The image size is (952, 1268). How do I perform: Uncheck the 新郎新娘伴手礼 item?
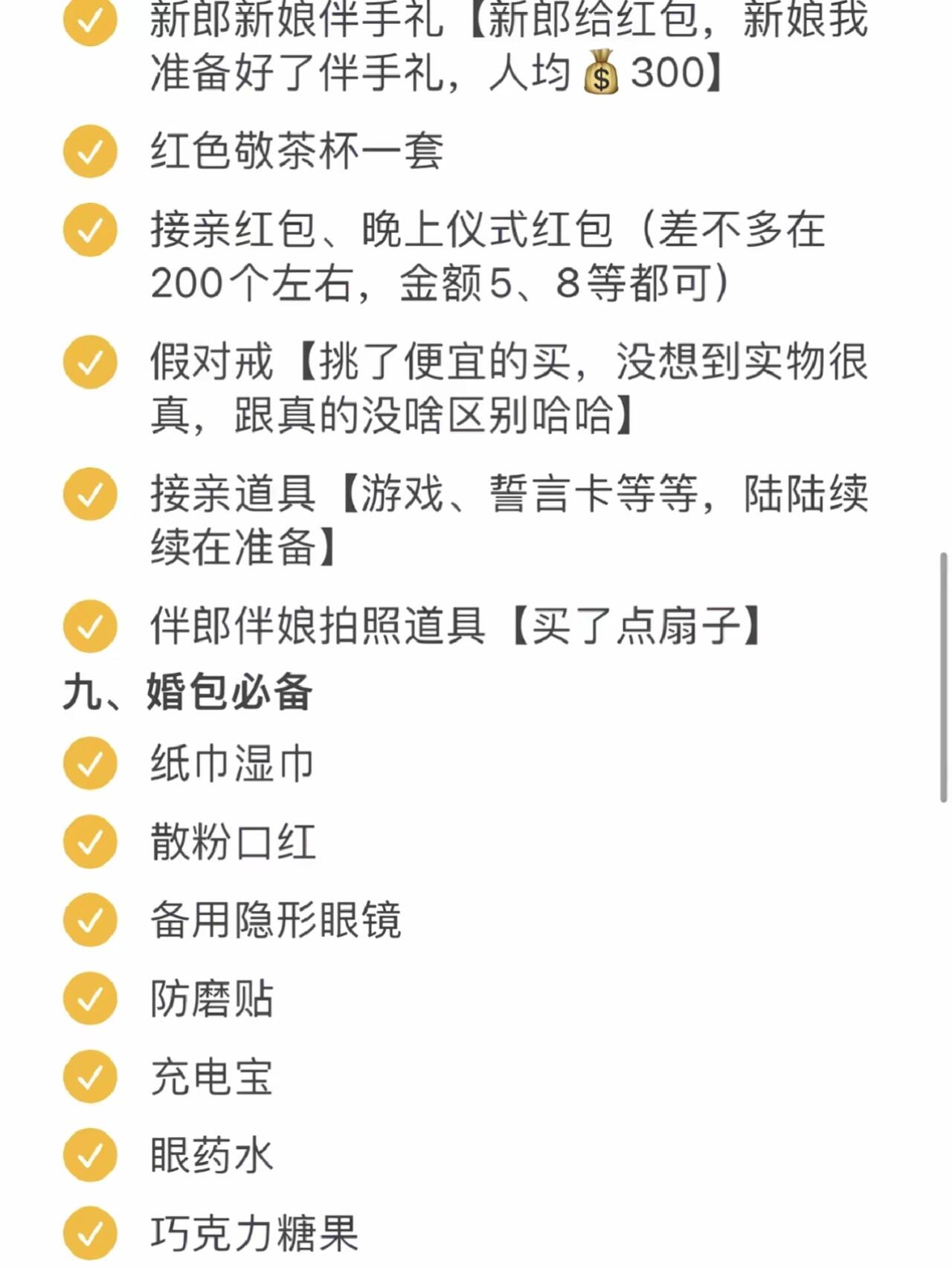pyautogui.click(x=90, y=21)
